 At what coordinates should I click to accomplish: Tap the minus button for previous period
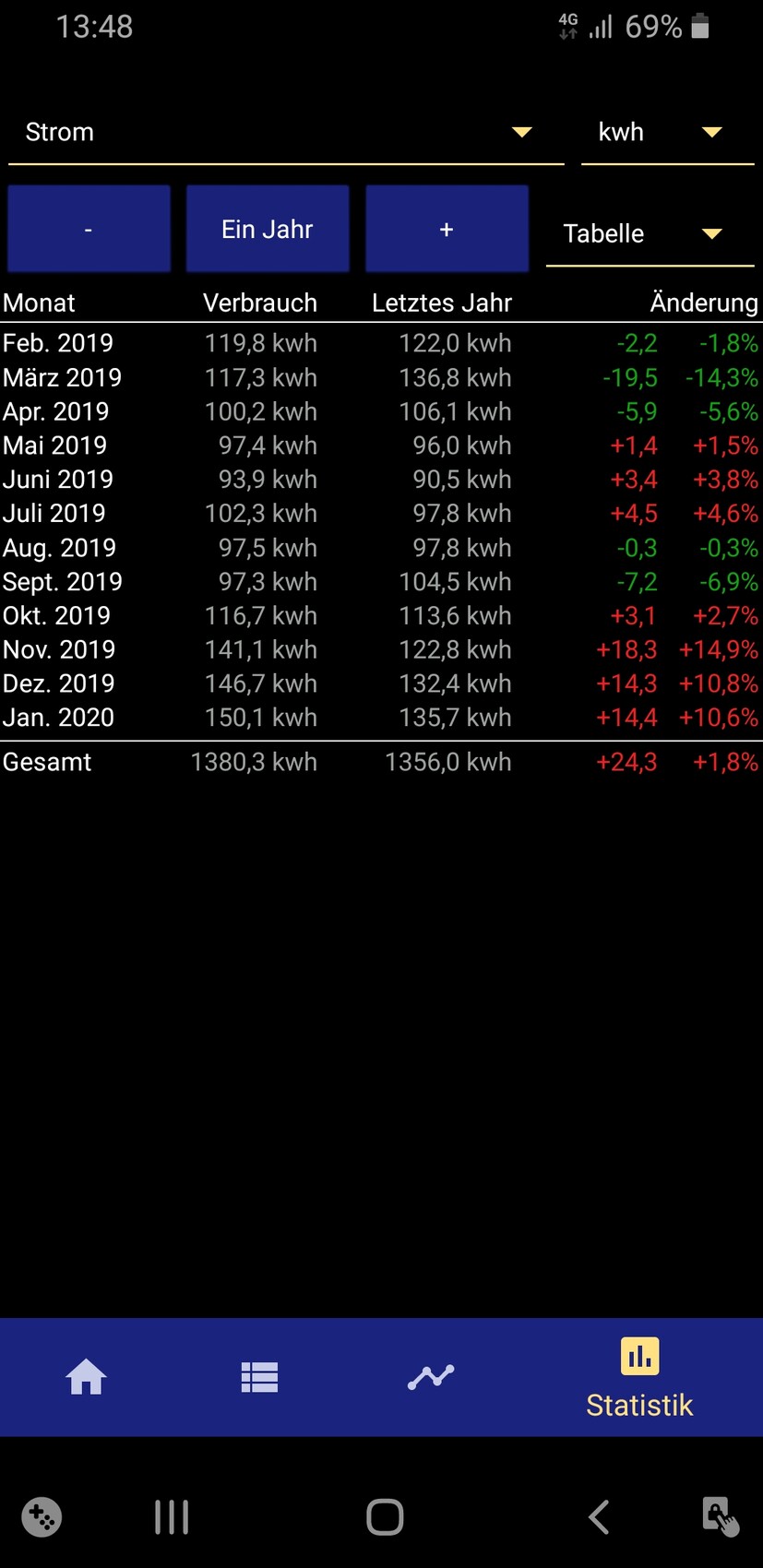point(89,230)
